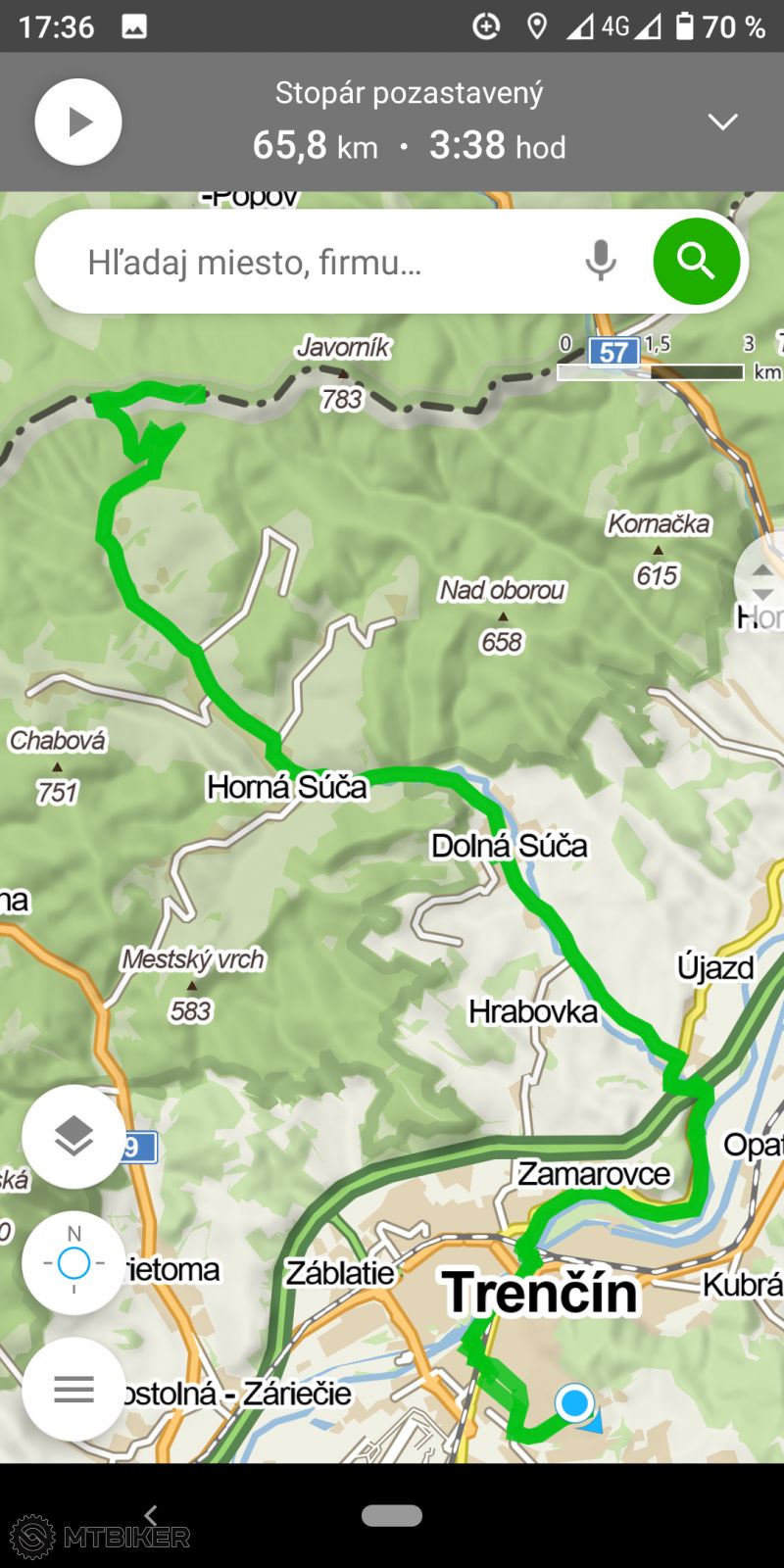Expand the tracker panel chevron
The image size is (784, 1568).
(722, 122)
